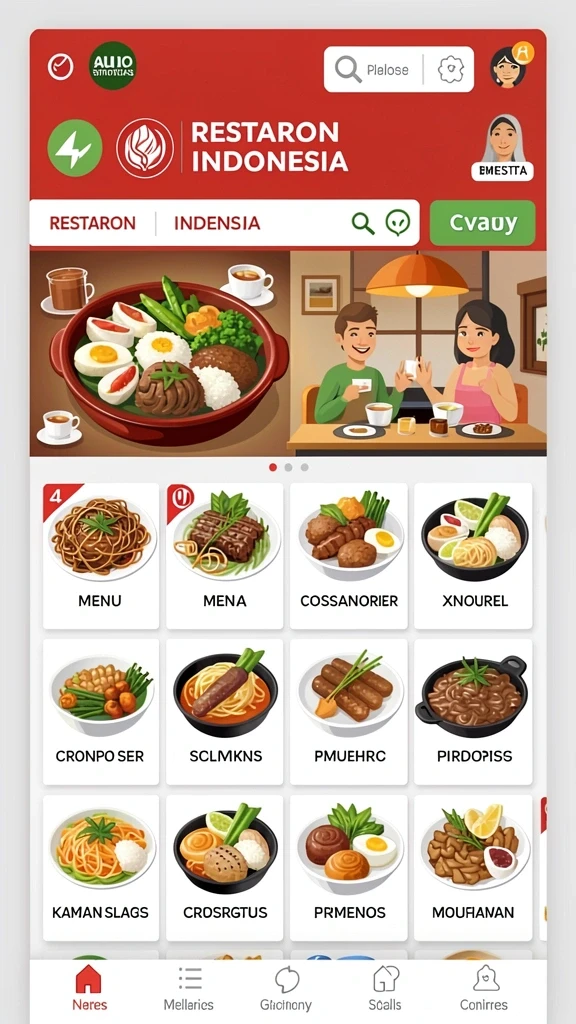
Task: Open the MENA dish tile
Action: coord(225,556)
